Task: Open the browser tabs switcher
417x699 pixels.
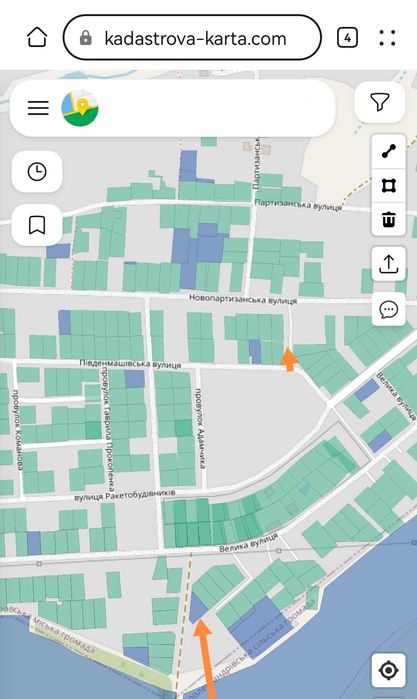Action: click(x=347, y=38)
